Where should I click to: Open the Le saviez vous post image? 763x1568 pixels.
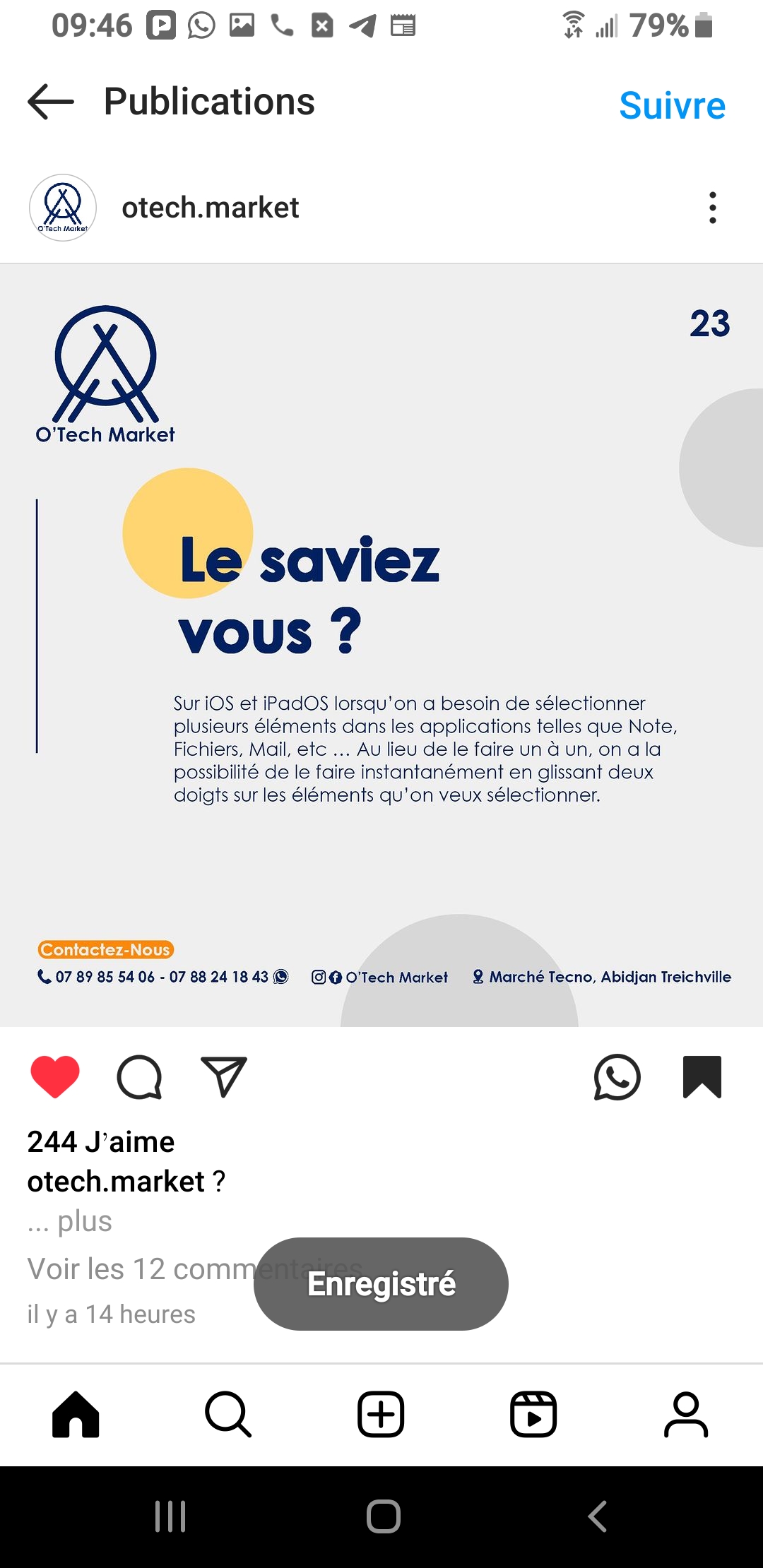click(381, 646)
